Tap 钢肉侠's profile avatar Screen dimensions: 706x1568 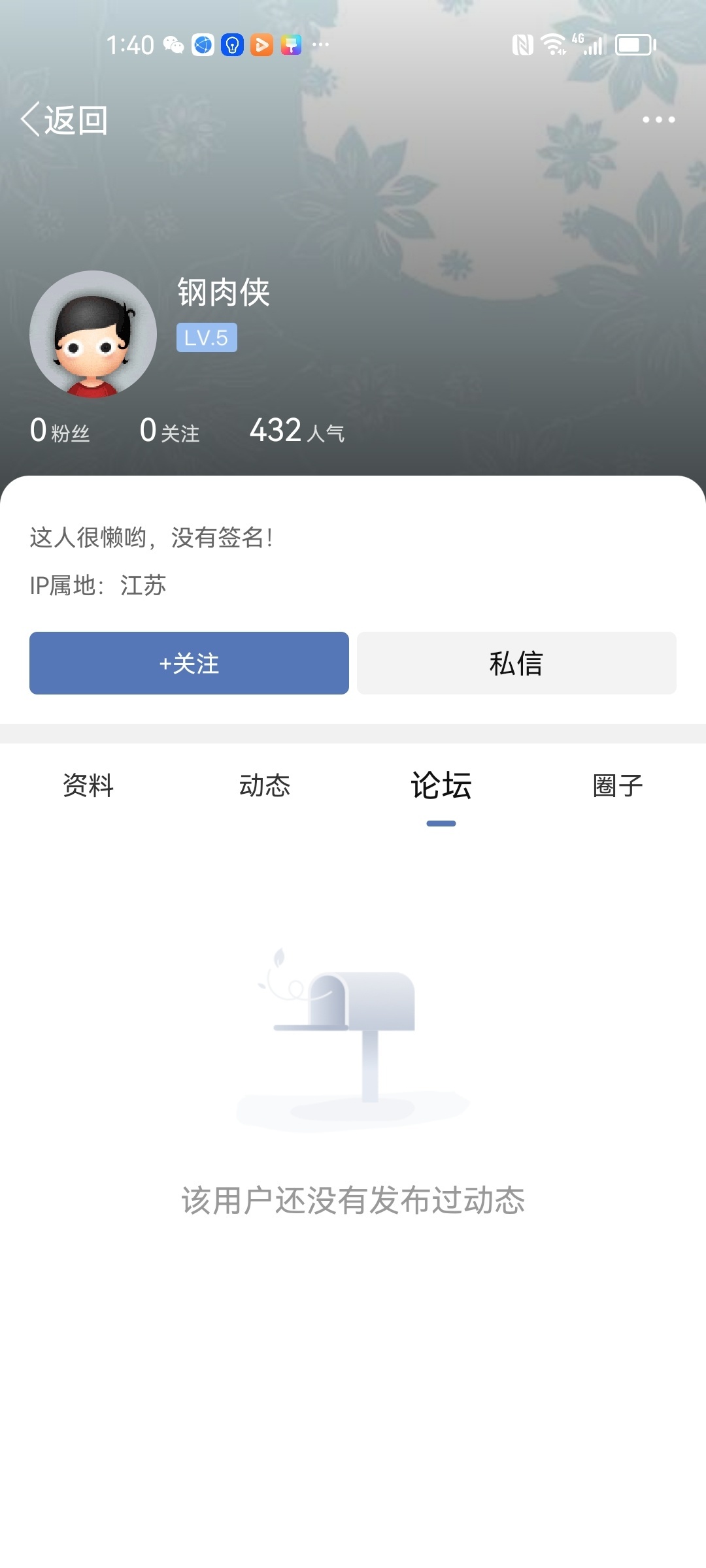coord(93,334)
